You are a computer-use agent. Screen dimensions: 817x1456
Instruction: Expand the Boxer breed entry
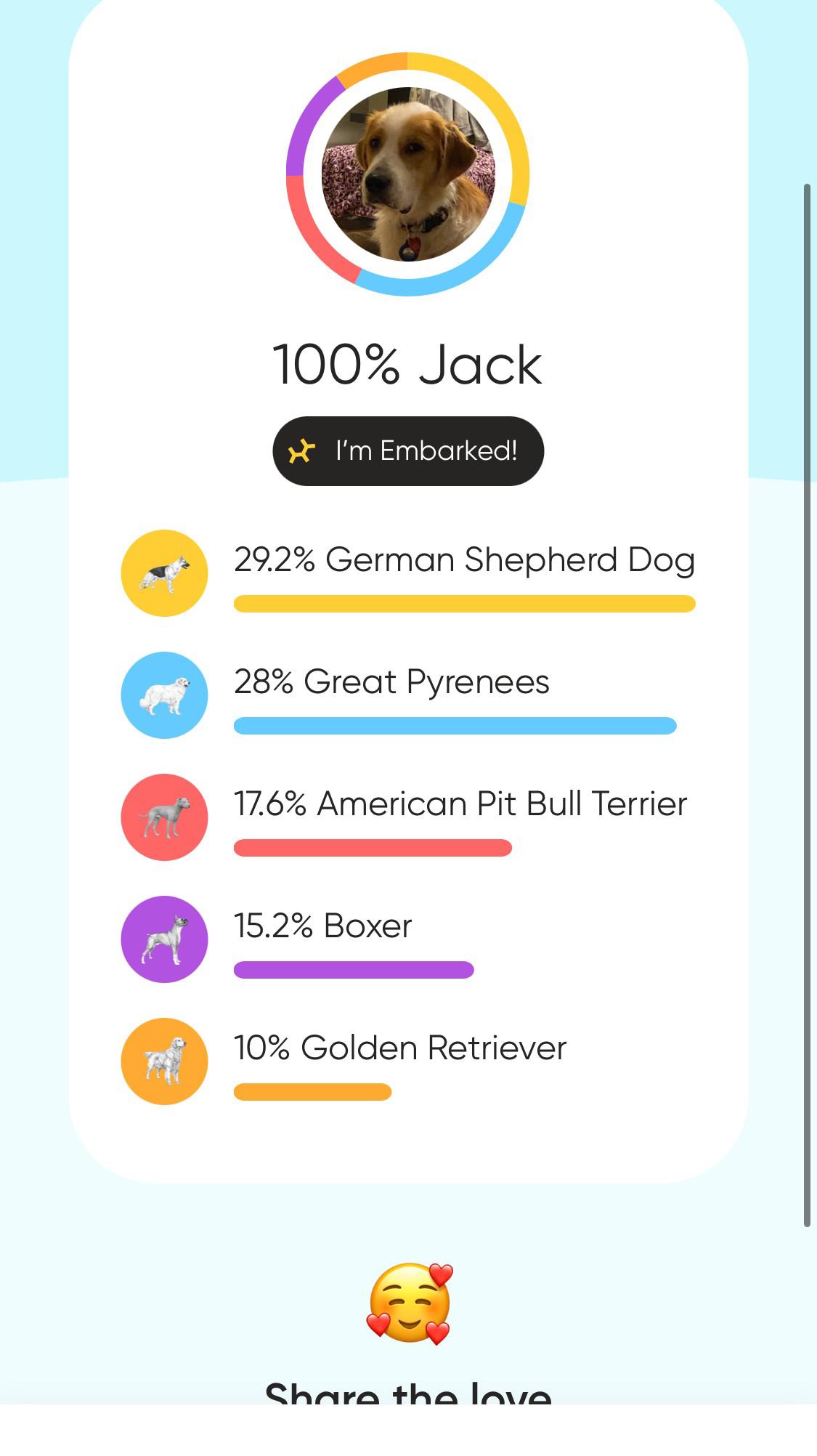pyautogui.click(x=322, y=925)
